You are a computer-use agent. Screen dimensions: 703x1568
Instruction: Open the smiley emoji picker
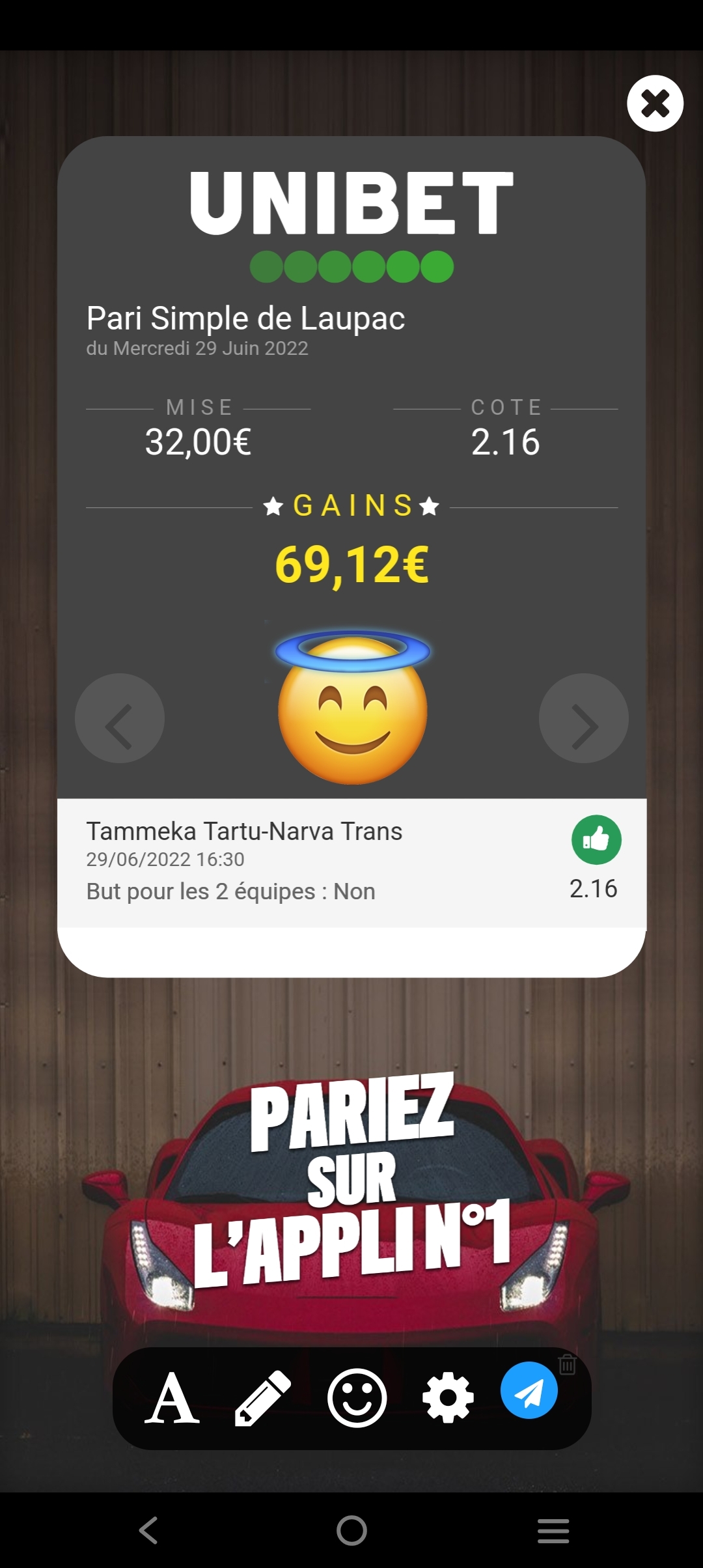357,1399
